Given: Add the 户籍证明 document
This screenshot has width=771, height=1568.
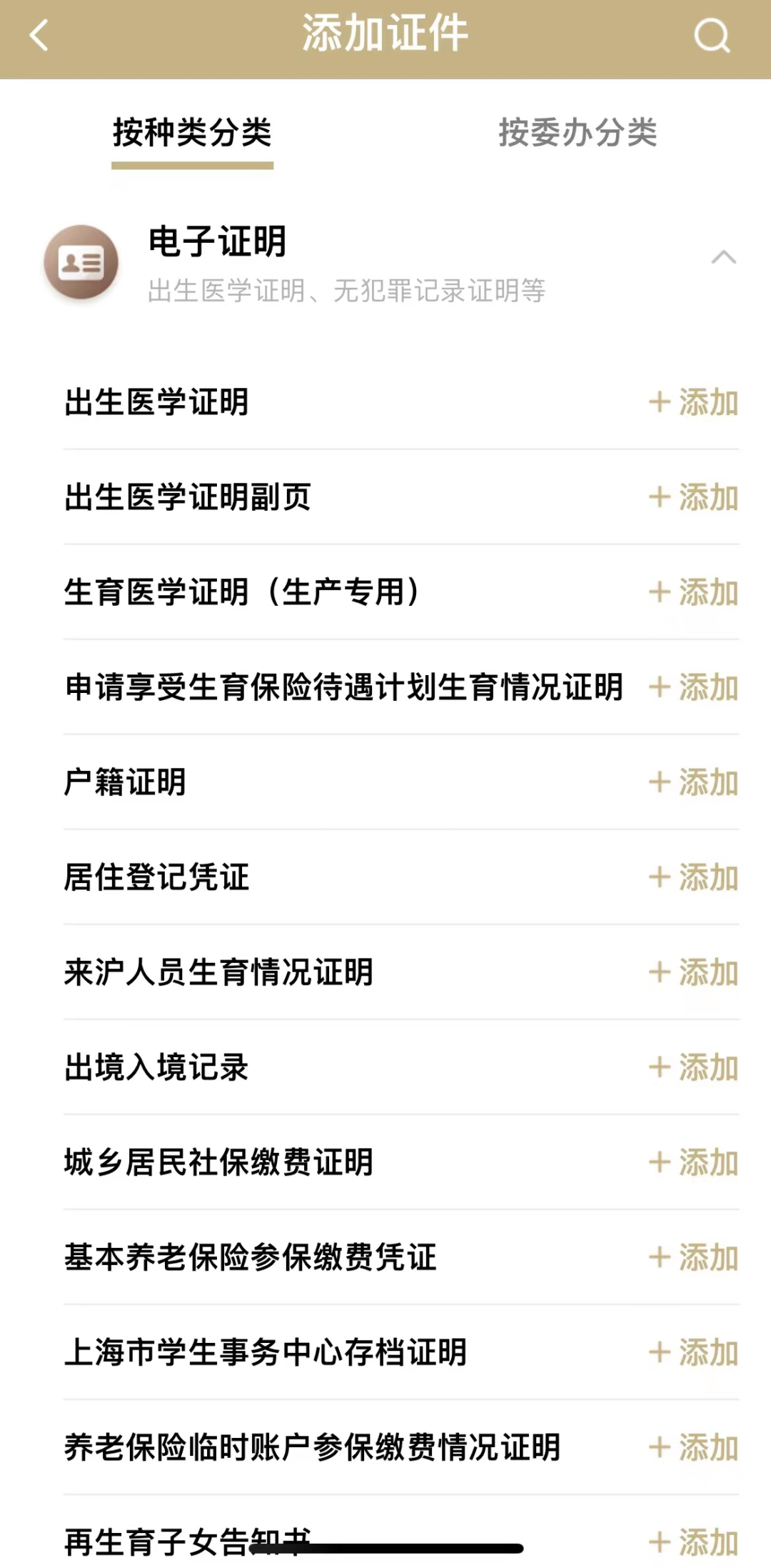Looking at the screenshot, I should click(x=693, y=782).
